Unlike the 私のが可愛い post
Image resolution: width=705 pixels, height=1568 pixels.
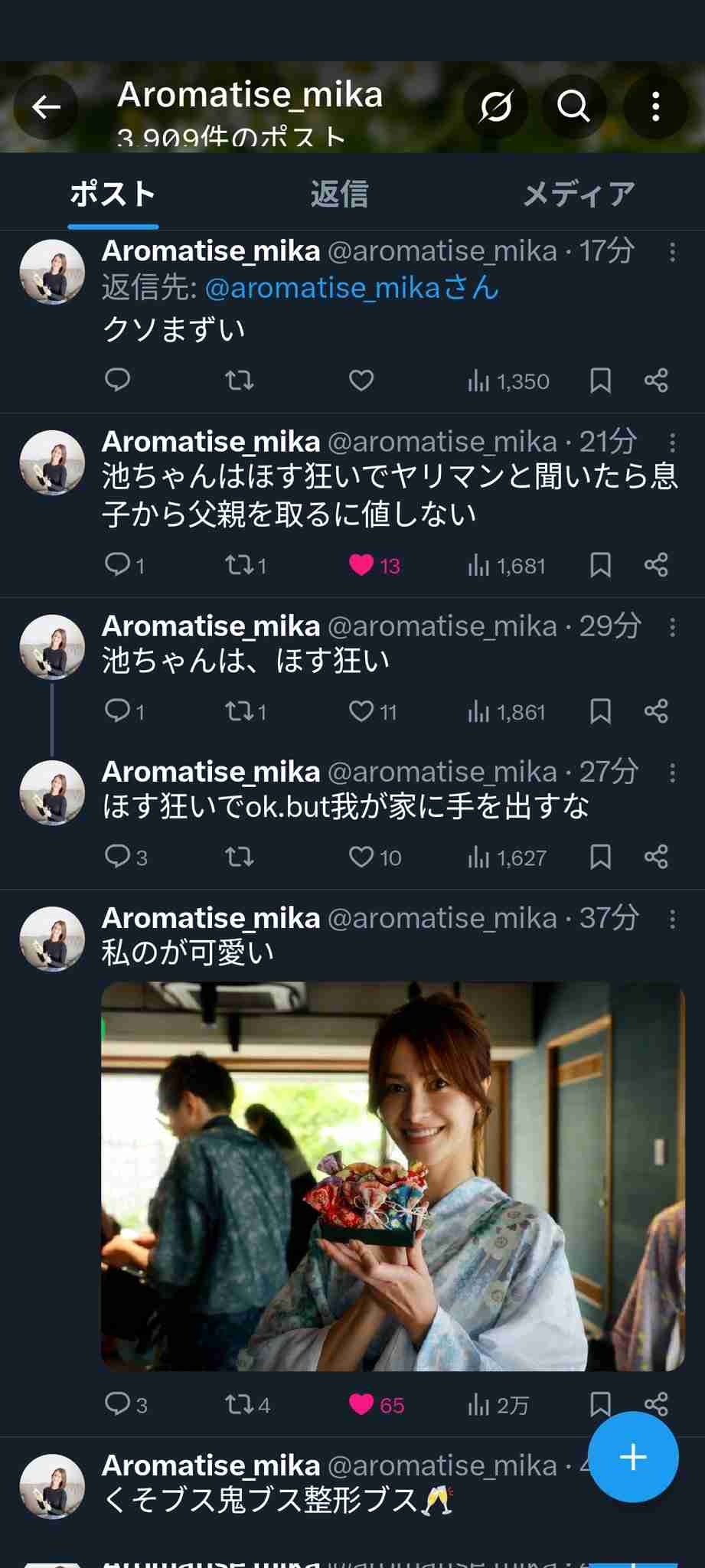coord(361,1405)
